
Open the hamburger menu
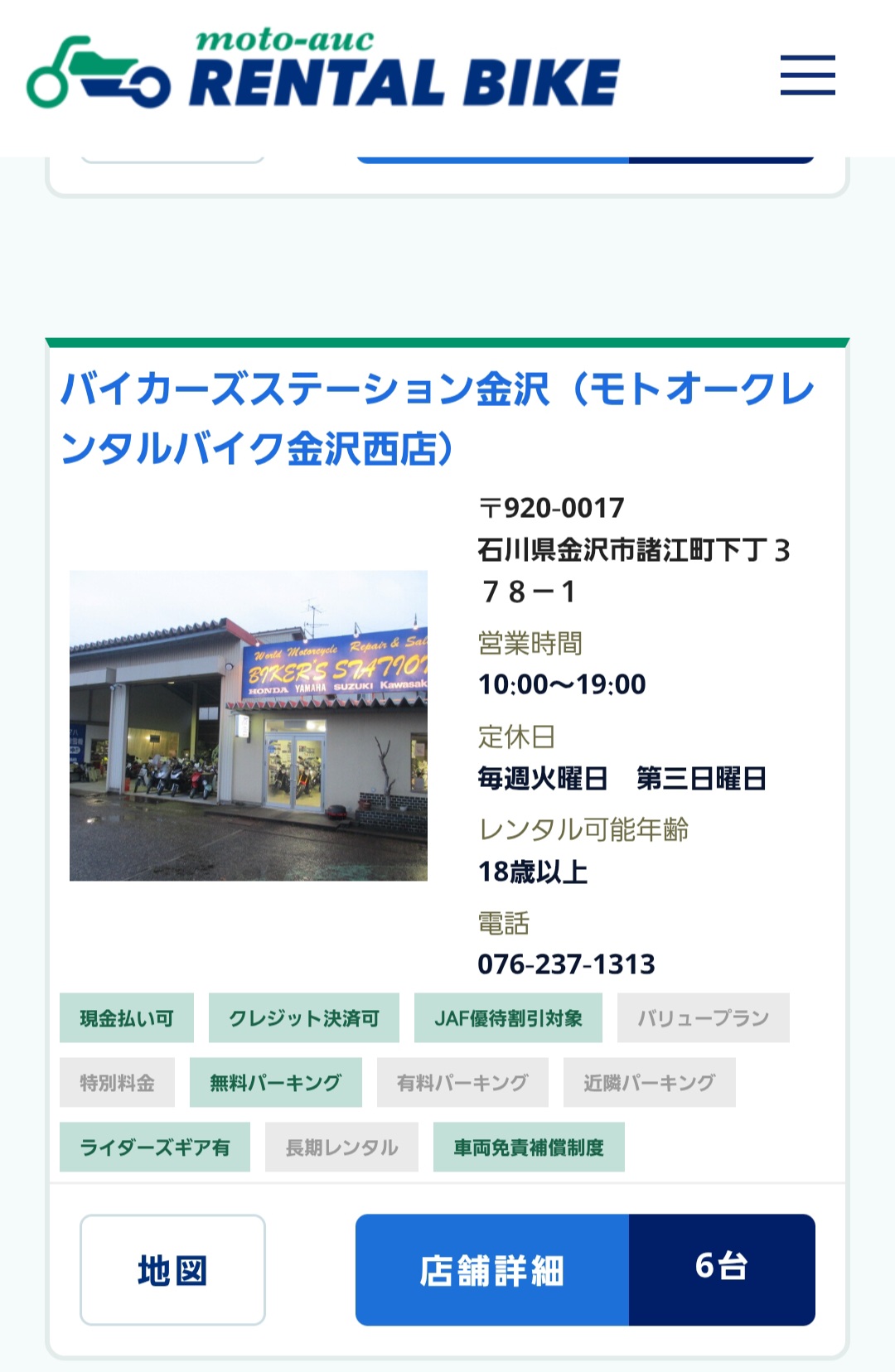(807, 75)
